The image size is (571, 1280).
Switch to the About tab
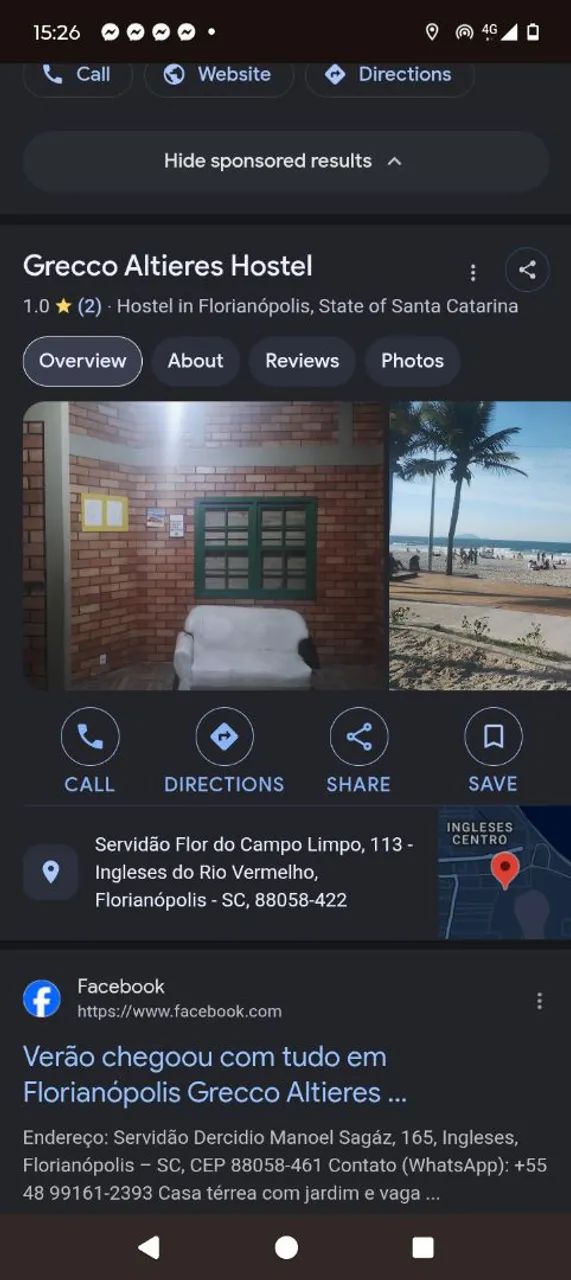click(195, 361)
